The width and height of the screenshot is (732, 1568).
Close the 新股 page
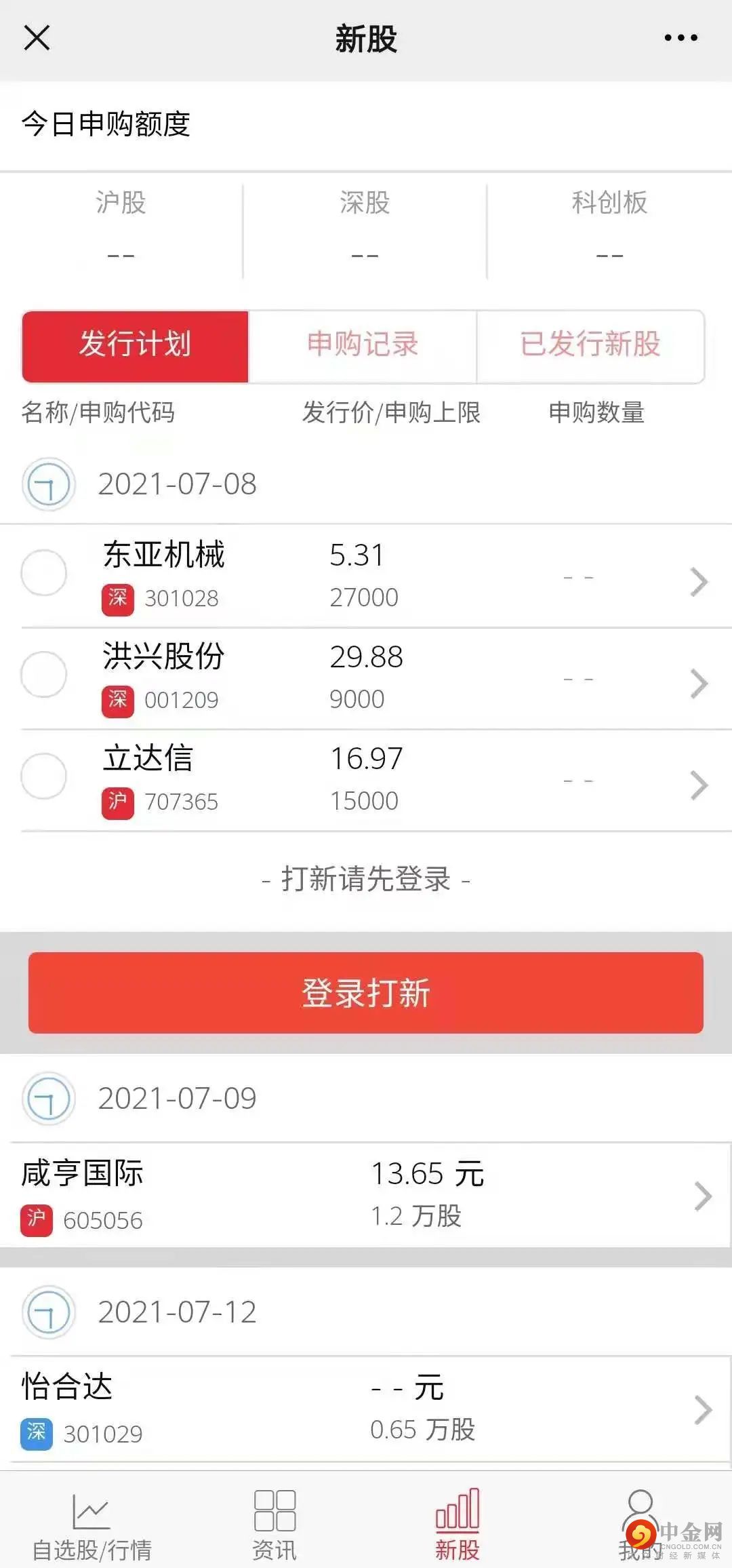37,38
